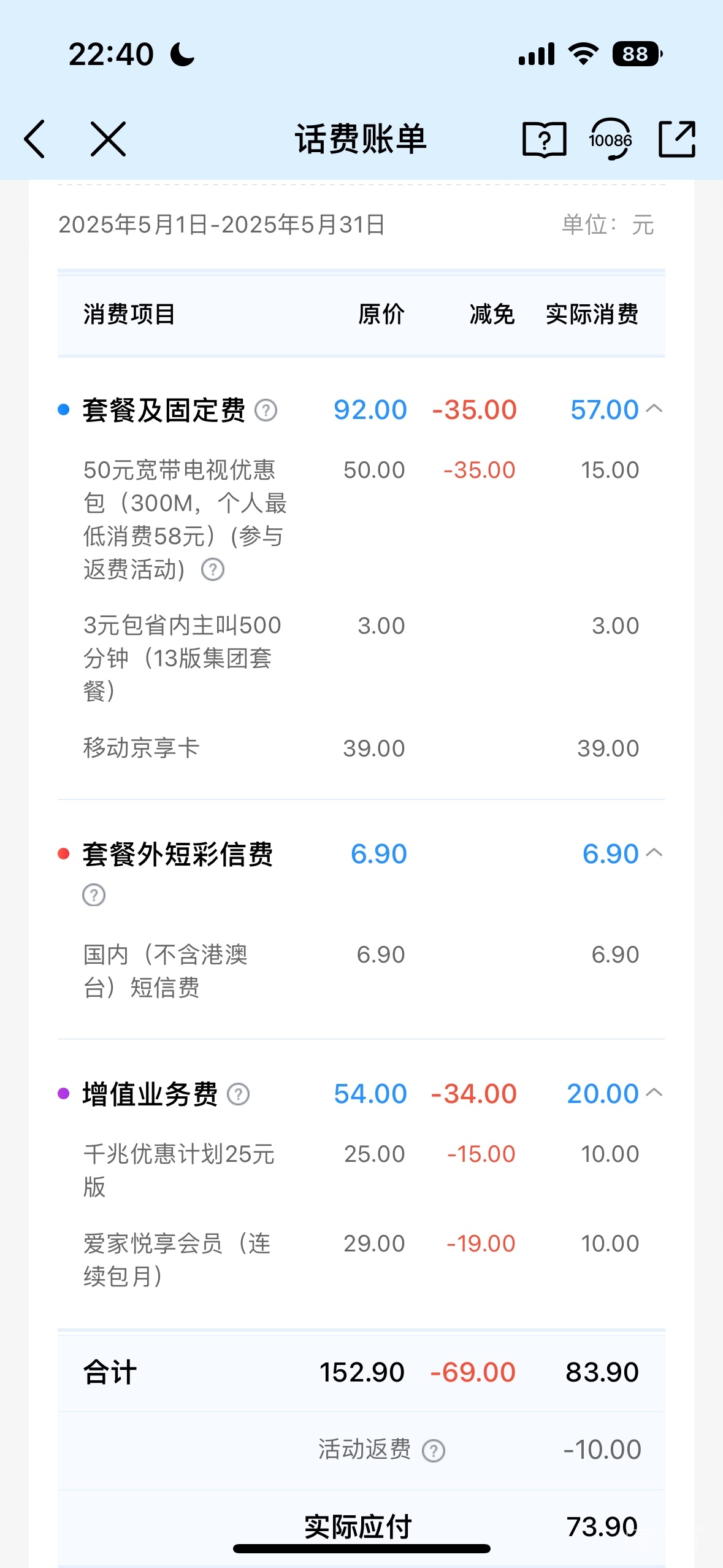Viewport: 723px width, 1568px height.
Task: Open help for 增值业务费
Action: click(x=238, y=1094)
